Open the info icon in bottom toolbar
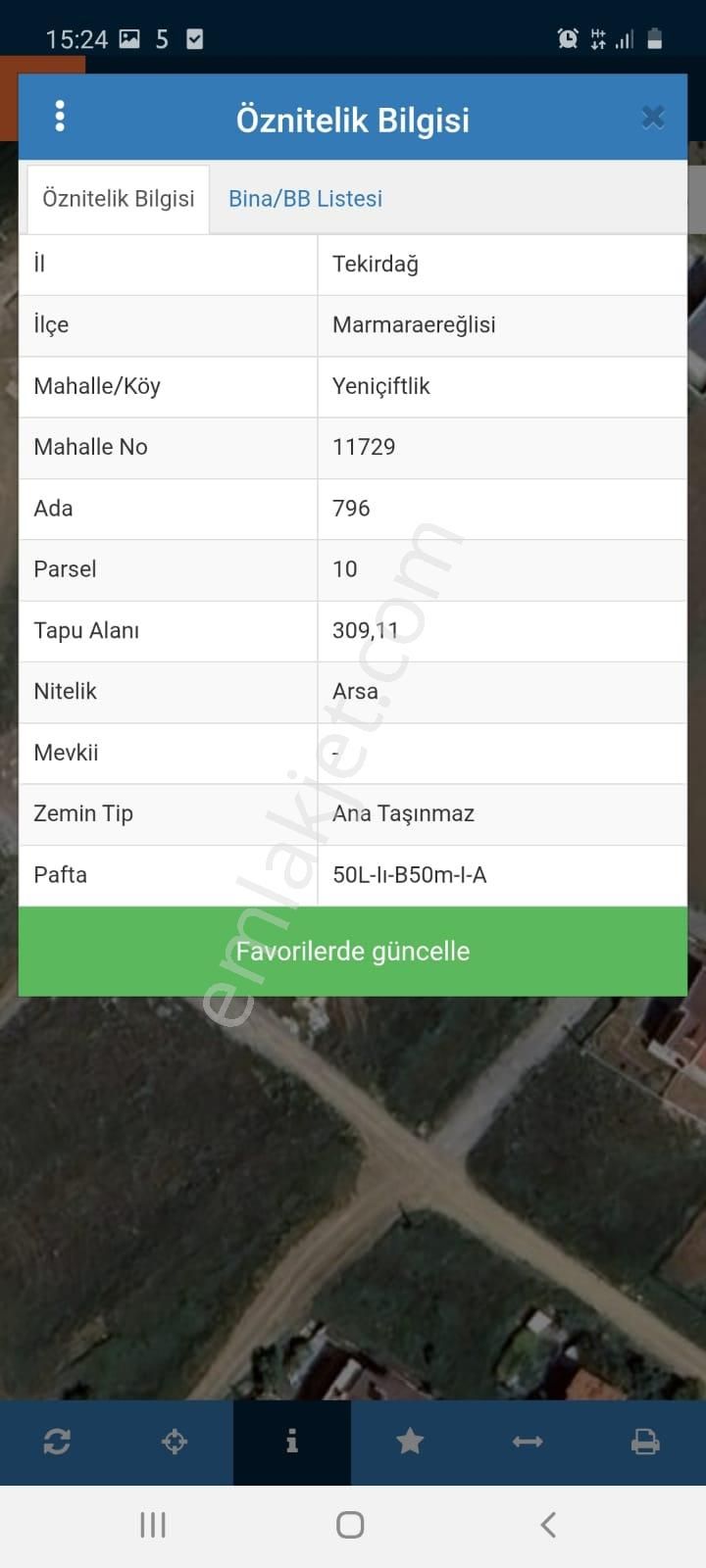Image resolution: width=706 pixels, height=1568 pixels. coord(292,1442)
